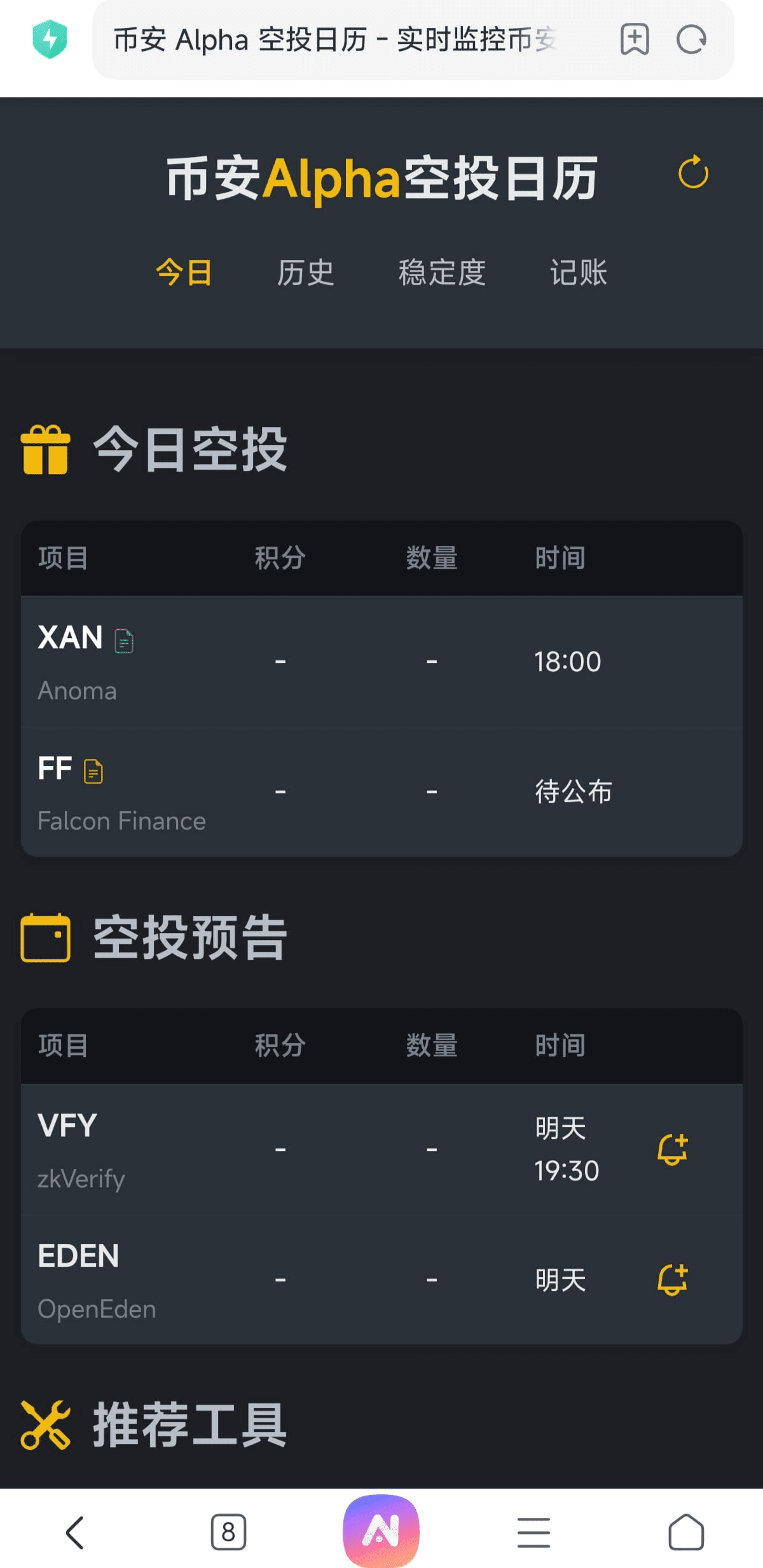763x1568 pixels.
Task: Go back in the browser
Action: [76, 1532]
